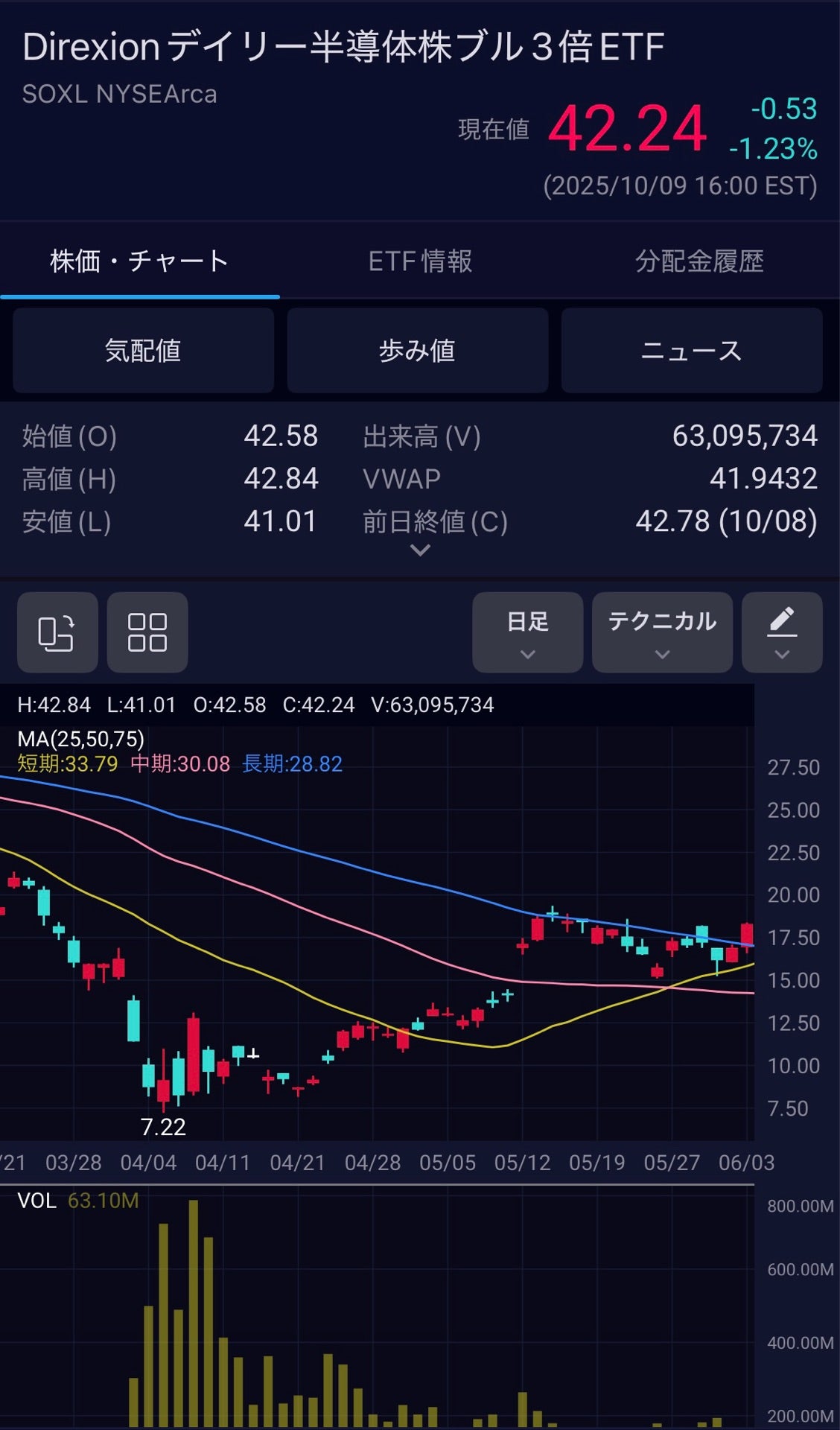Open the drawing tool chevron menu
The width and height of the screenshot is (840, 1430).
(x=781, y=654)
